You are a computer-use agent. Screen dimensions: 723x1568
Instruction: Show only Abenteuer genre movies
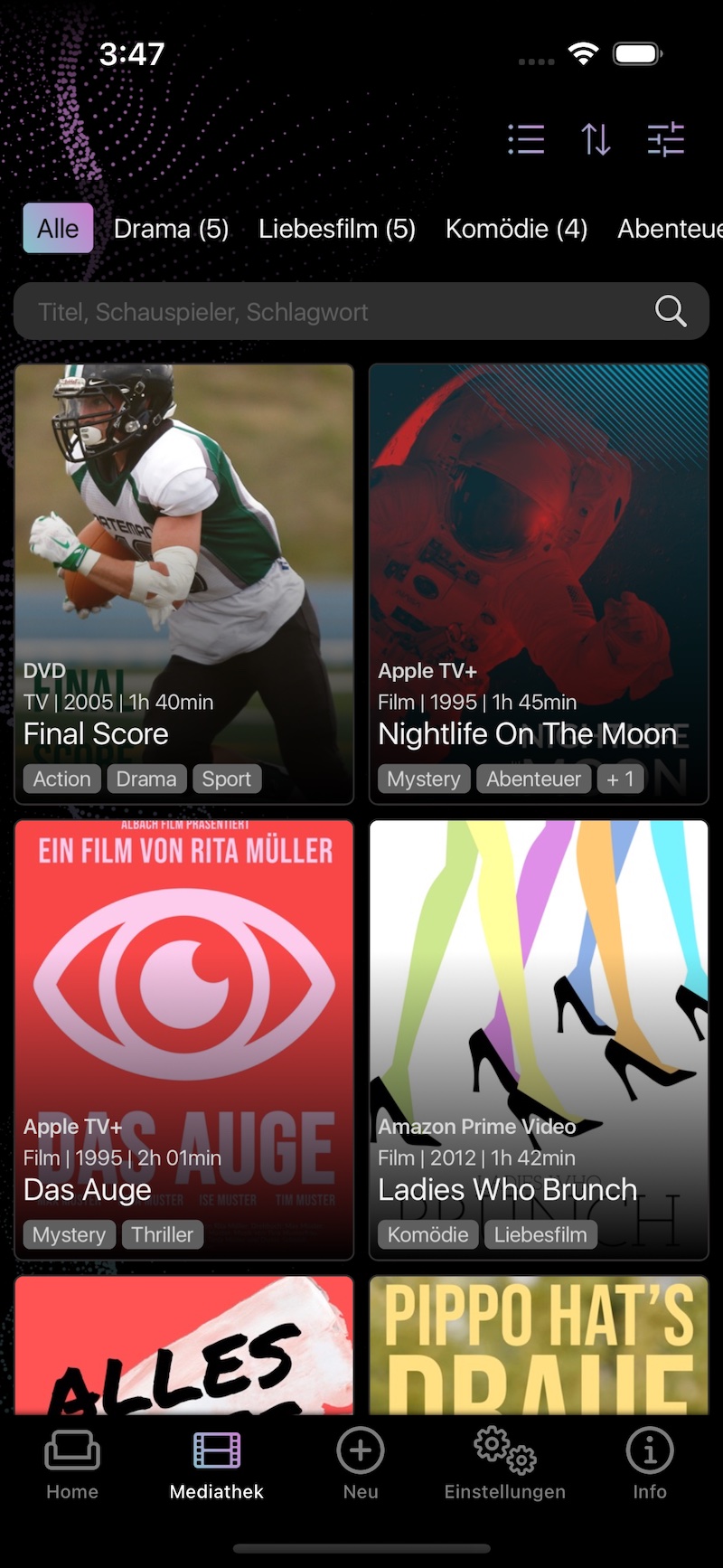(x=669, y=229)
